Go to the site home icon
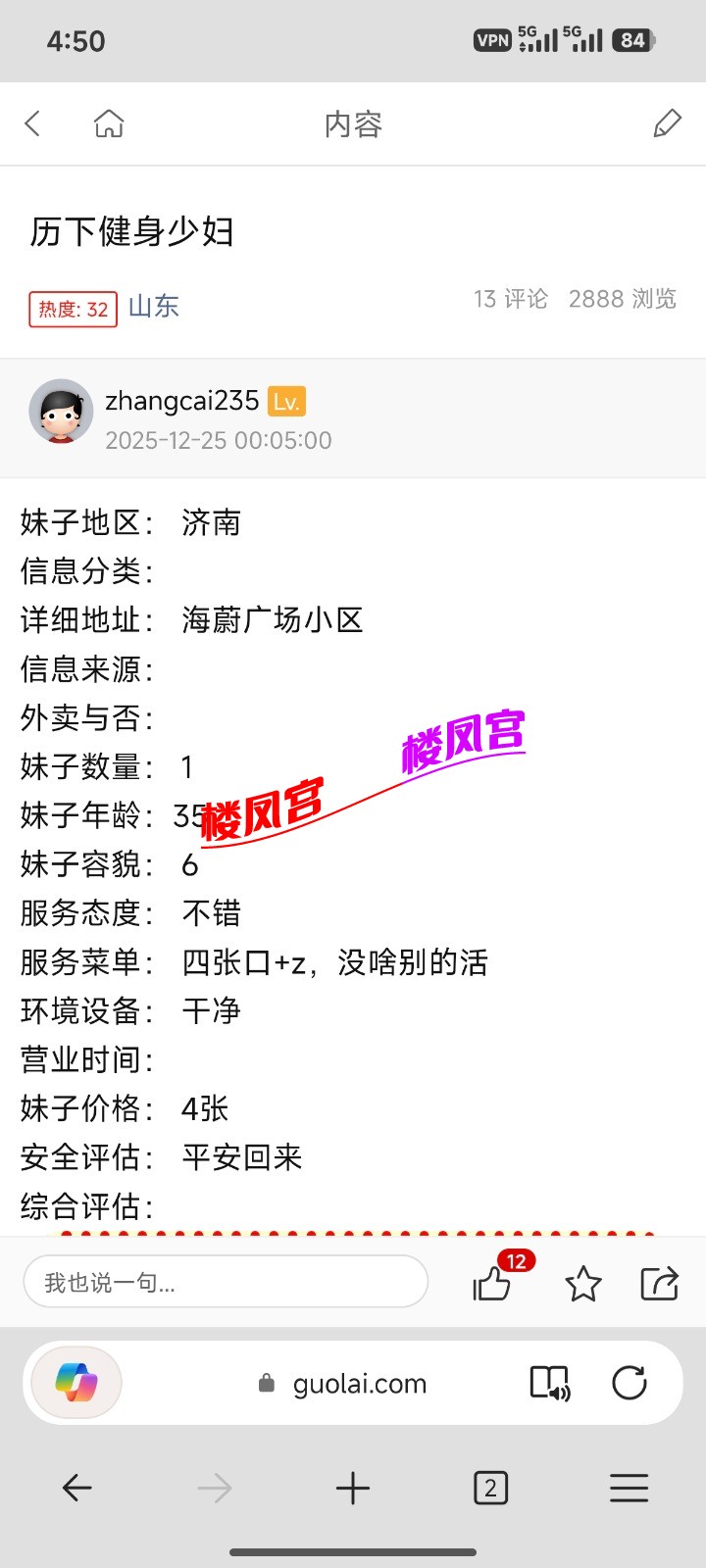This screenshot has width=706, height=1568. pyautogui.click(x=109, y=123)
